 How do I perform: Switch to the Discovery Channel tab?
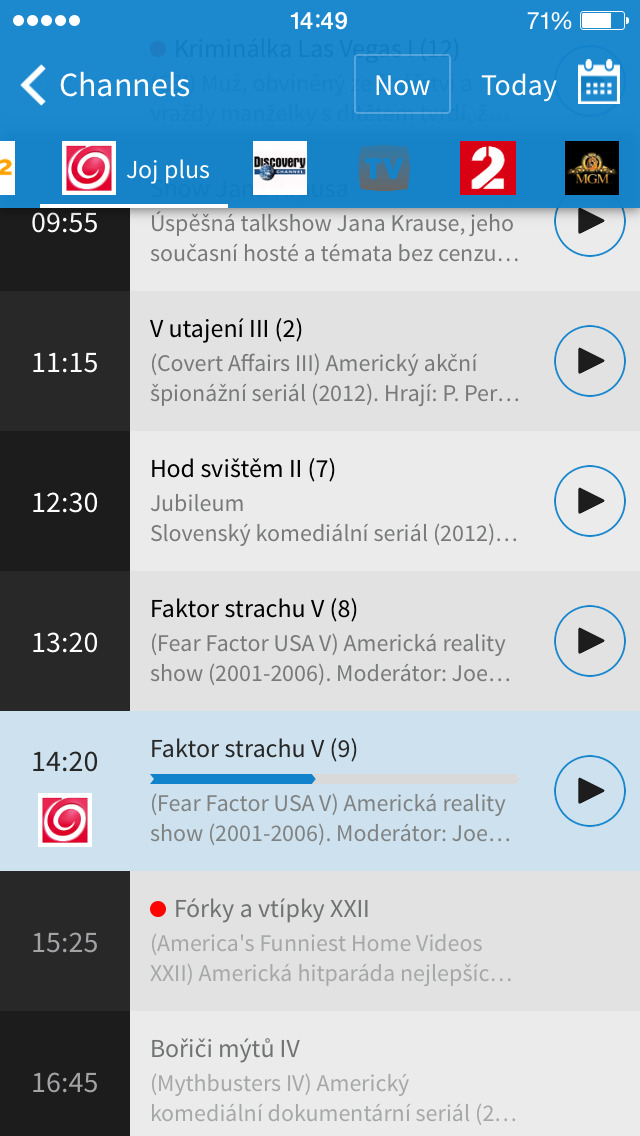click(280, 168)
